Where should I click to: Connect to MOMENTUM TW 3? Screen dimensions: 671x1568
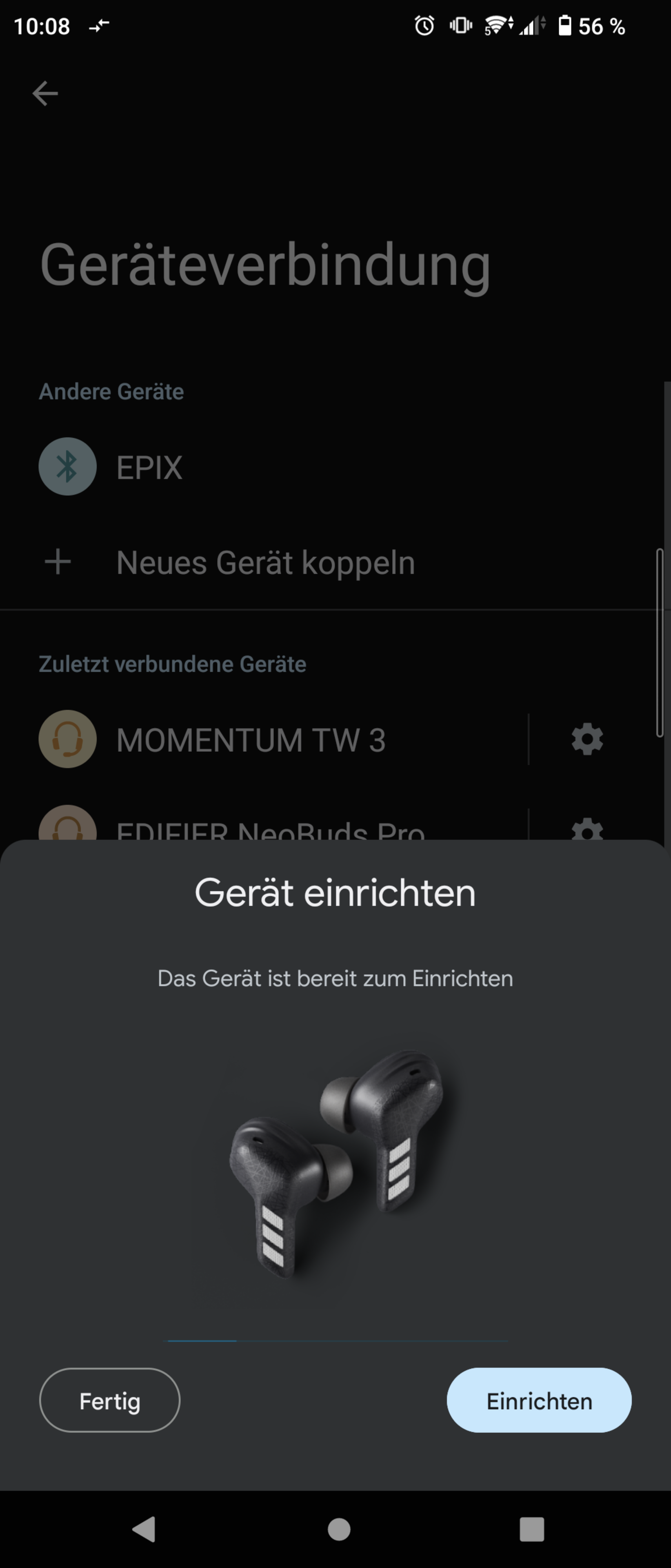[x=251, y=739]
